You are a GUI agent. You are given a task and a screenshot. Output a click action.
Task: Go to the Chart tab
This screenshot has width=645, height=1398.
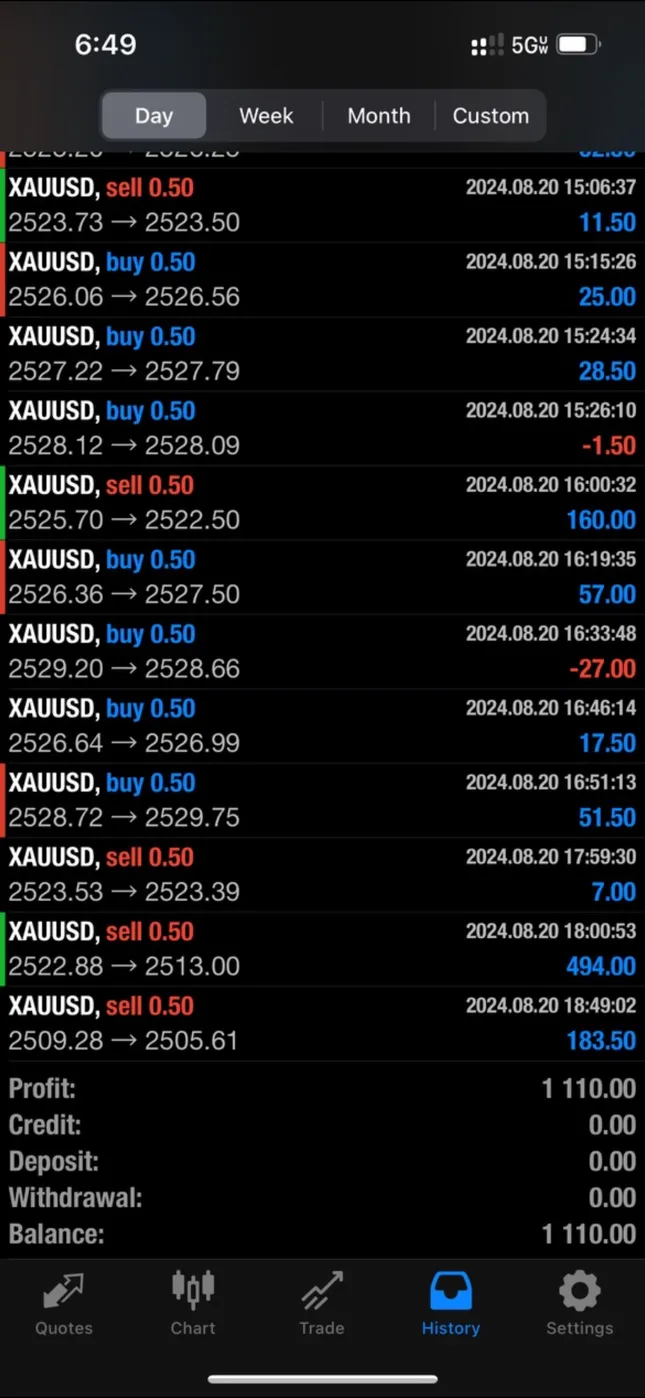click(193, 1304)
